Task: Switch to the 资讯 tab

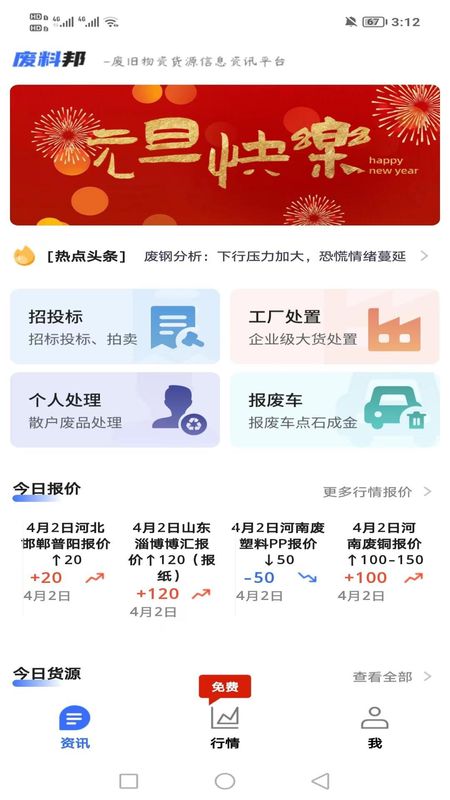Action: coord(75,728)
